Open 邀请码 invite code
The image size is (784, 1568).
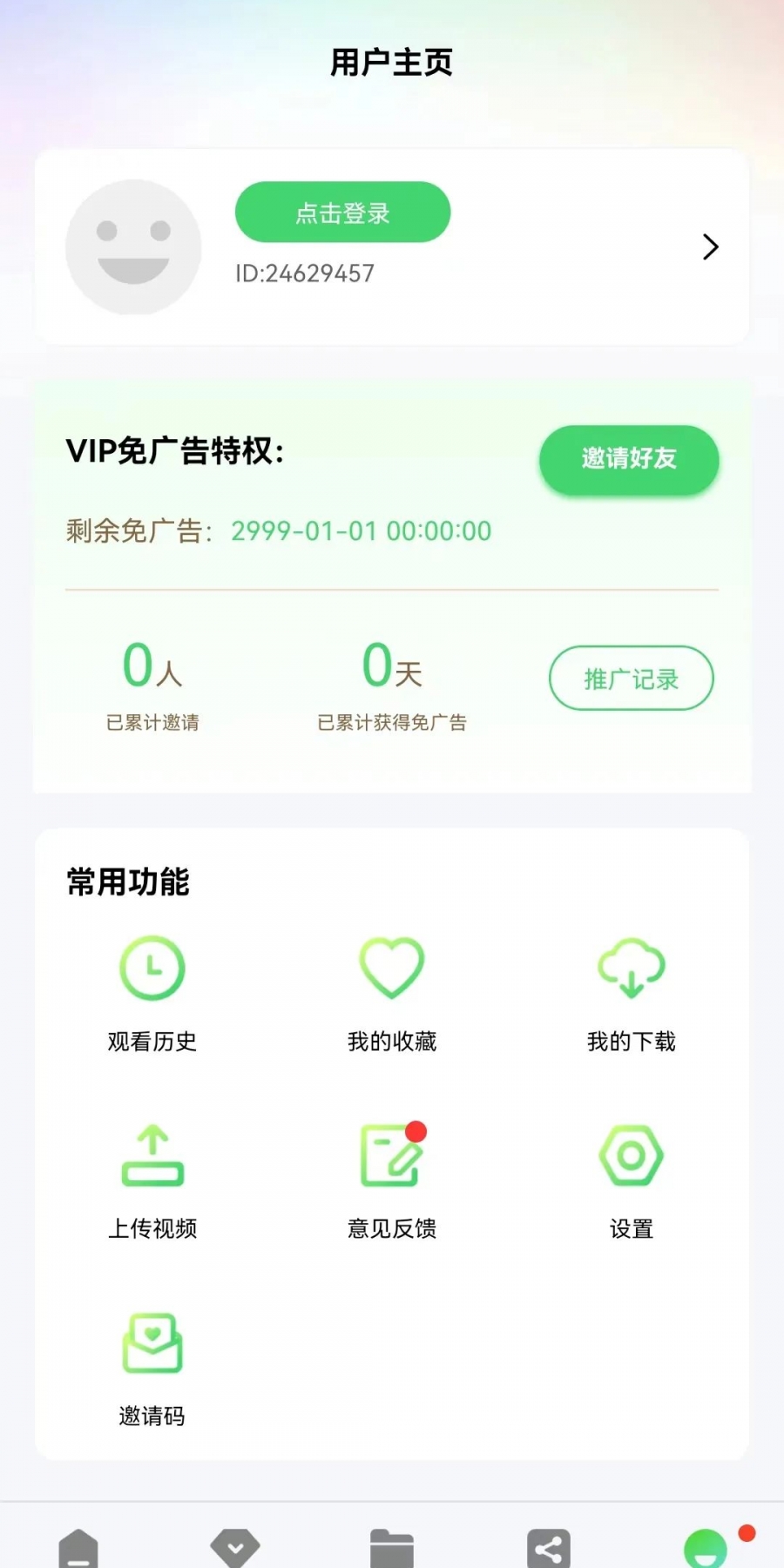(x=152, y=1369)
